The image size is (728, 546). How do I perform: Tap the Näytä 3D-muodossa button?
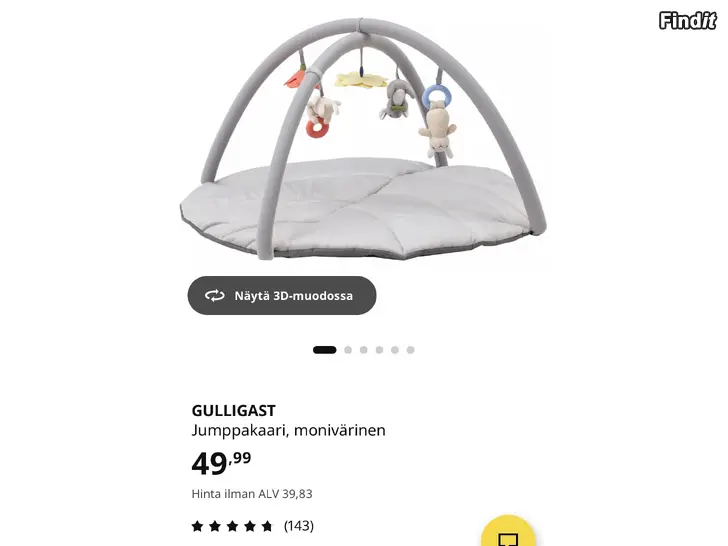tap(282, 296)
